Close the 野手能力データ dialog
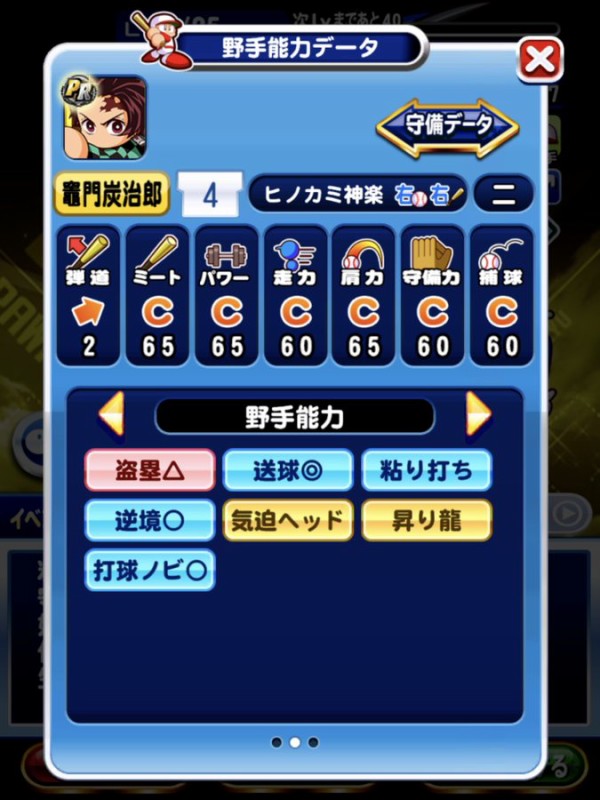 coord(540,61)
